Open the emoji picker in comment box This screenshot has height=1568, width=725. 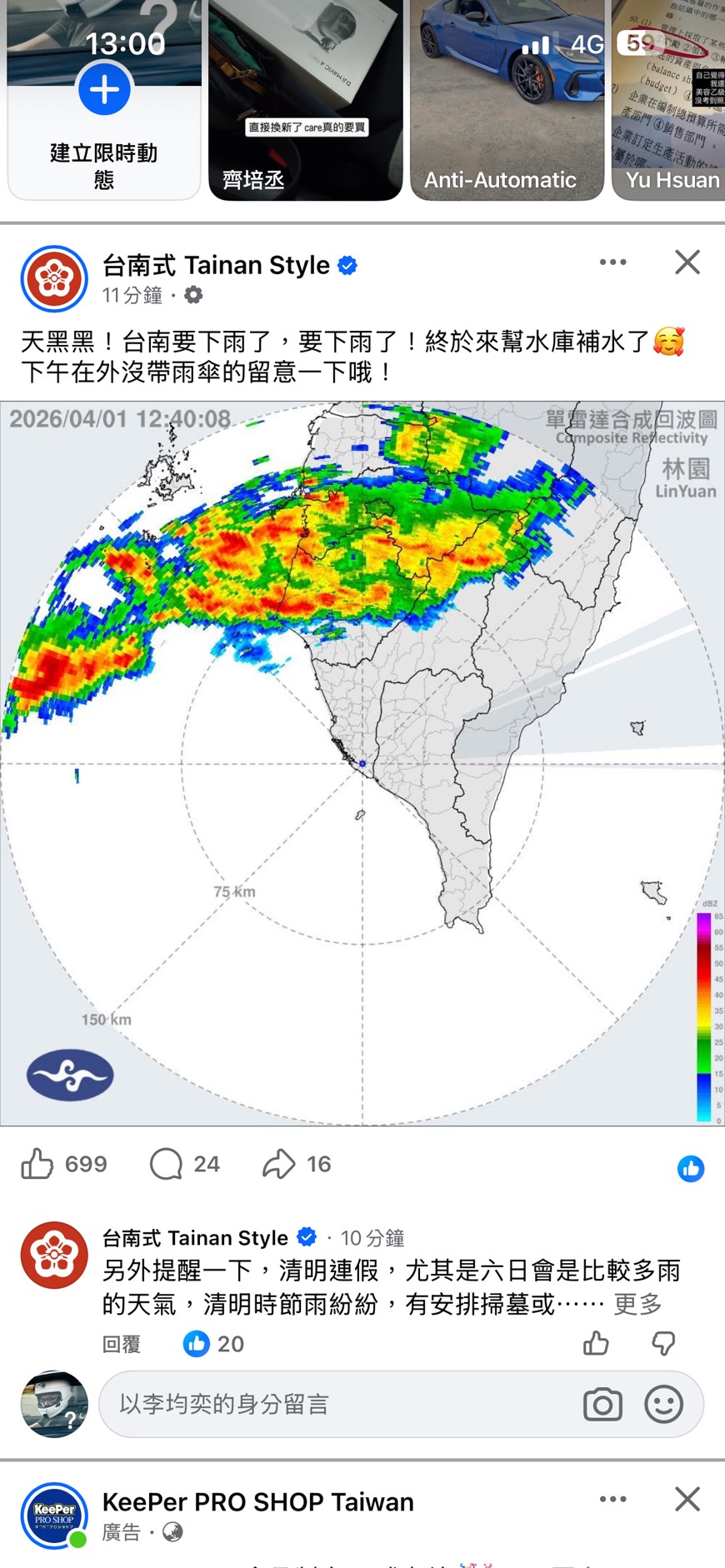click(663, 1405)
